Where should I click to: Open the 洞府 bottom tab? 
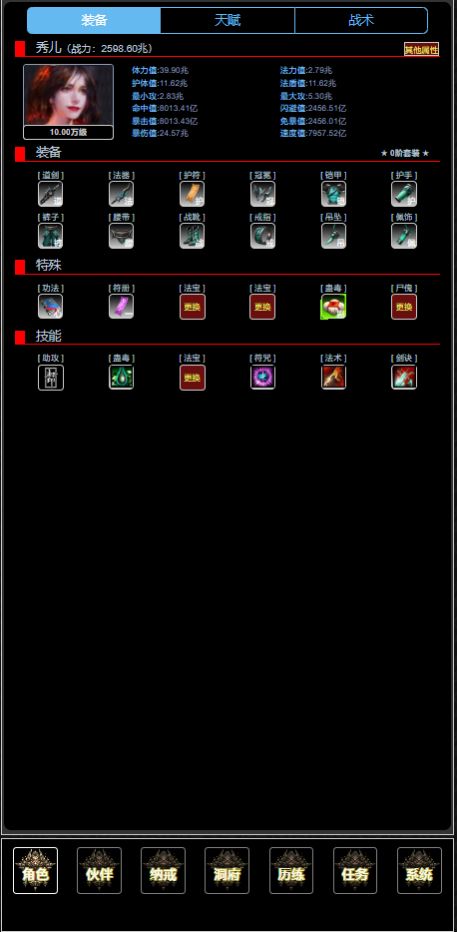point(227,871)
